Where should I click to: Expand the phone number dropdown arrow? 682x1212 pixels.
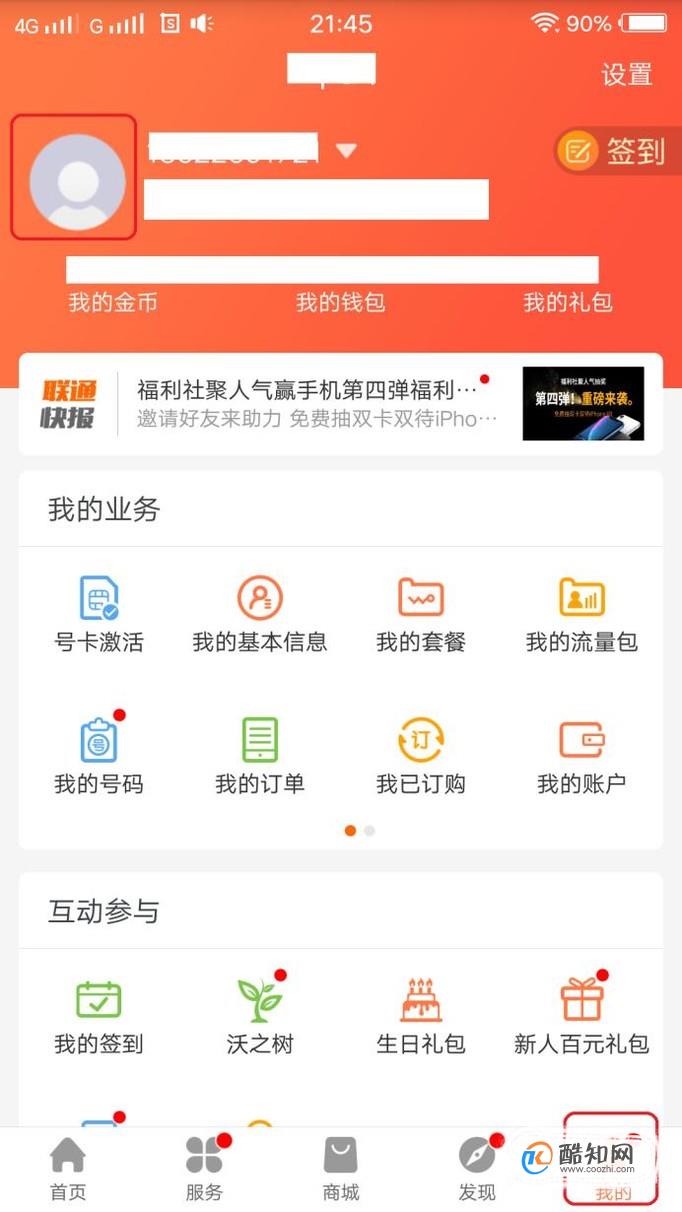tap(346, 151)
